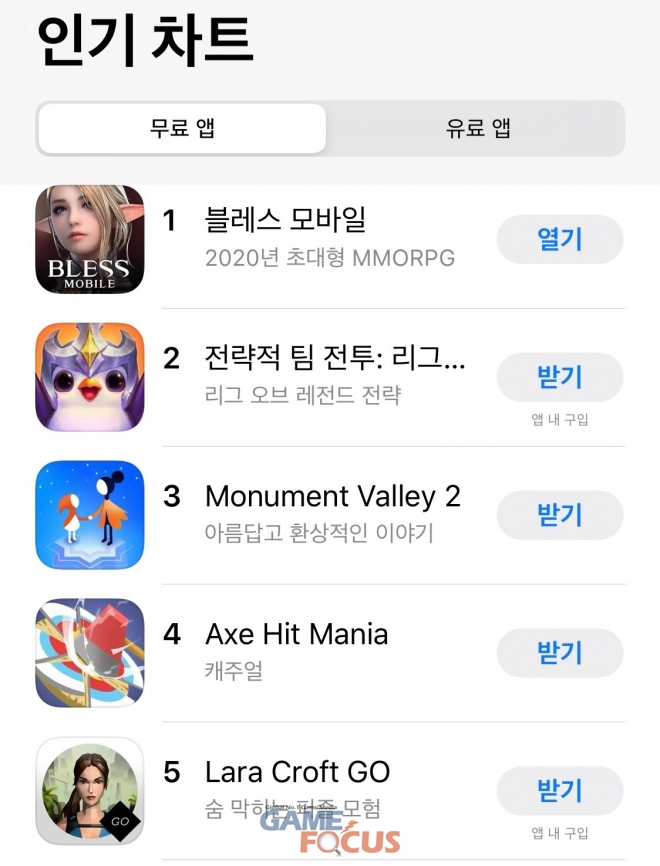Open 블레스 모바일 with the 열기 button

pyautogui.click(x=560, y=239)
